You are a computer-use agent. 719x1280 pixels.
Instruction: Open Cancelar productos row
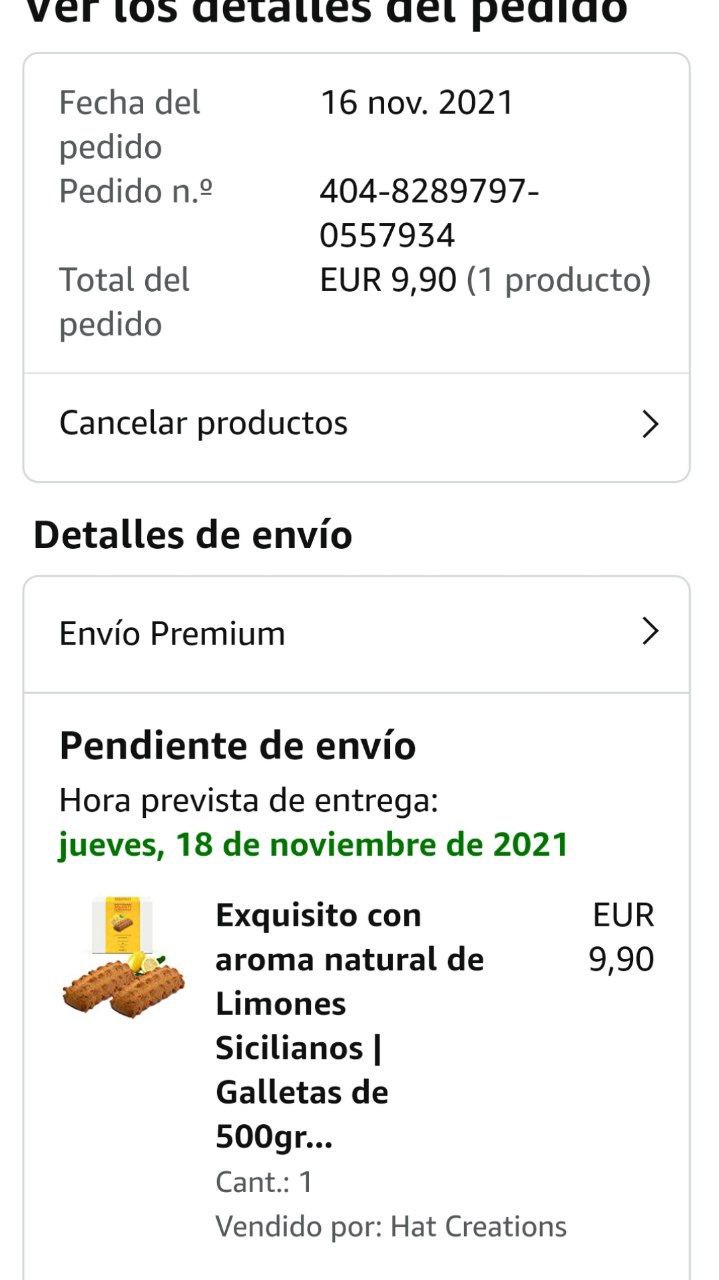tap(356, 424)
